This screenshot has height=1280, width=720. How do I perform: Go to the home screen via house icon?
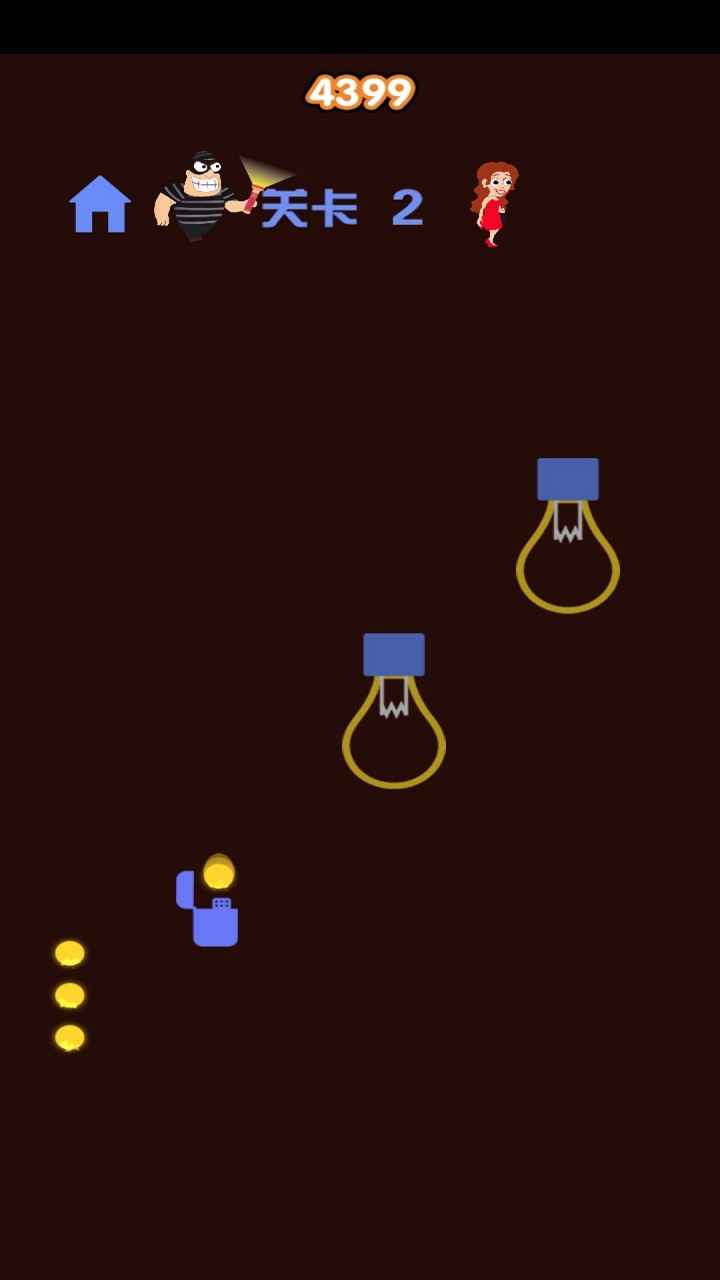coord(100,204)
